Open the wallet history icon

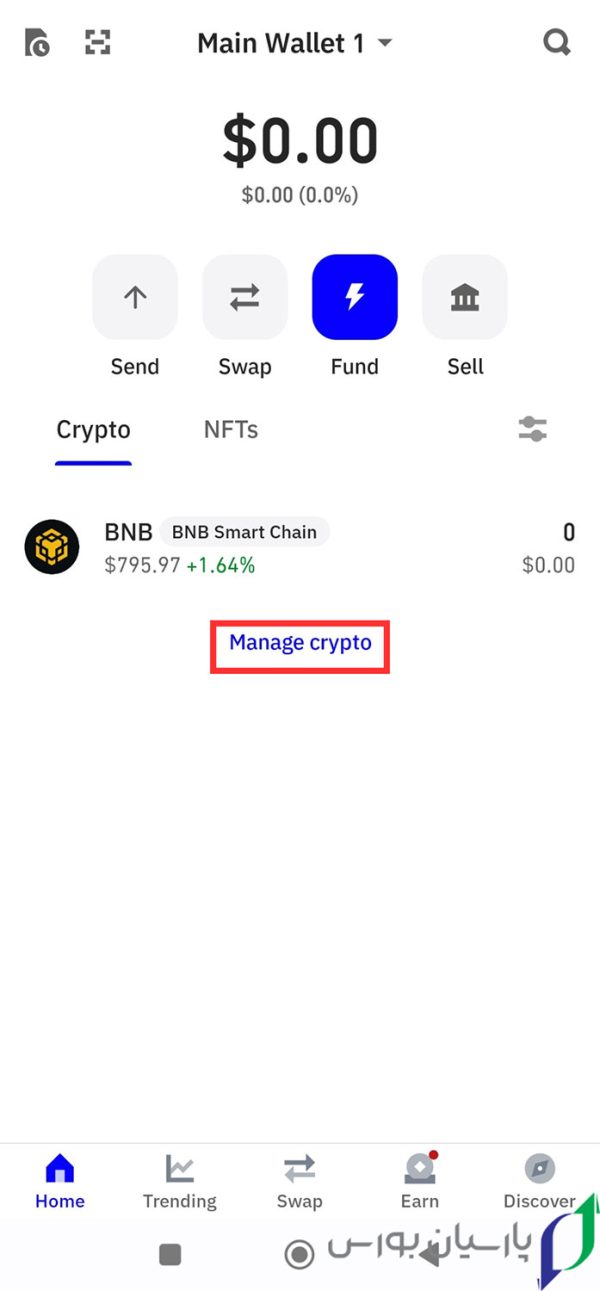click(x=37, y=43)
